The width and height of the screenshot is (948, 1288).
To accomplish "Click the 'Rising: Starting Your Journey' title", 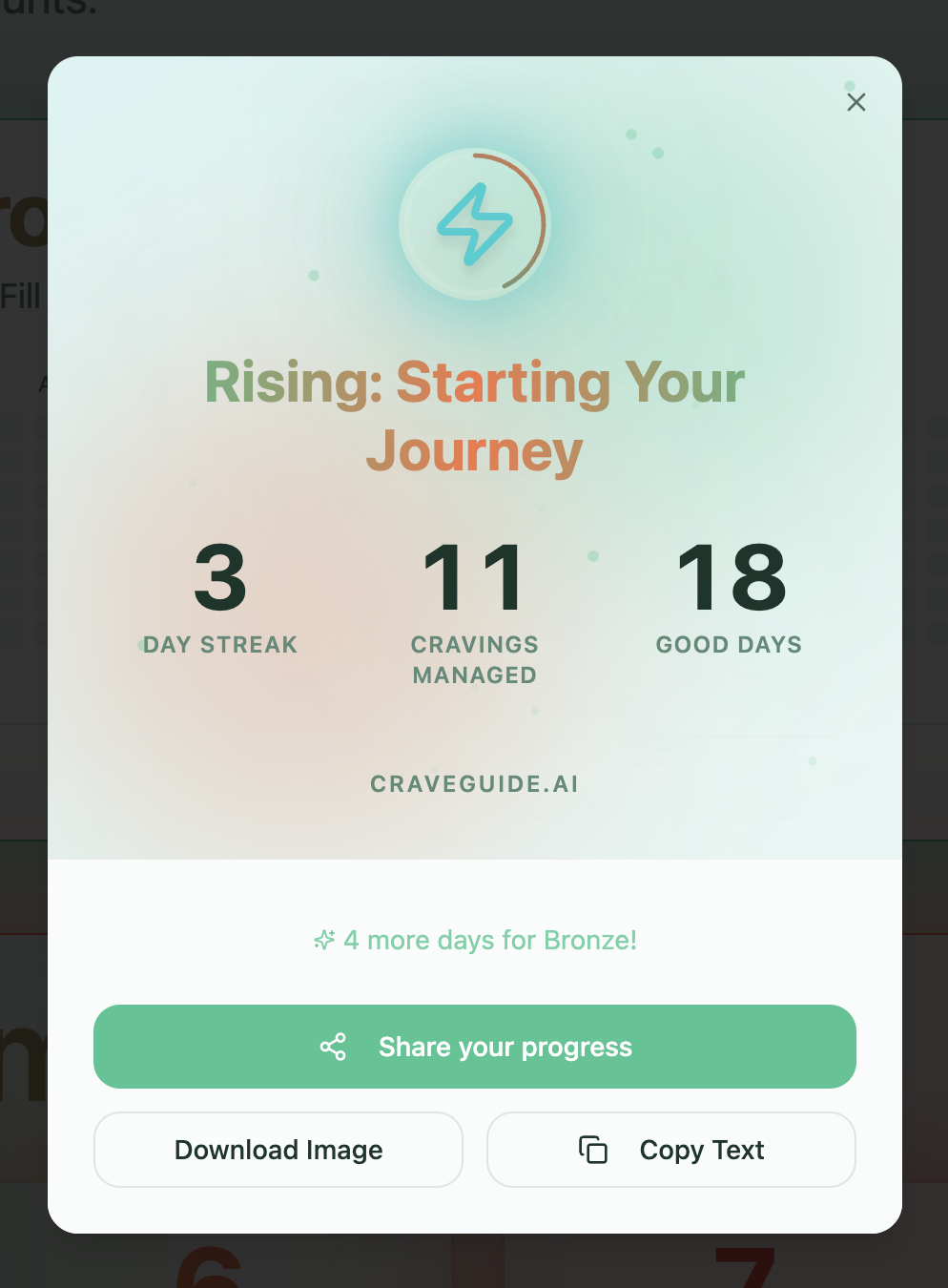I will pyautogui.click(x=474, y=415).
